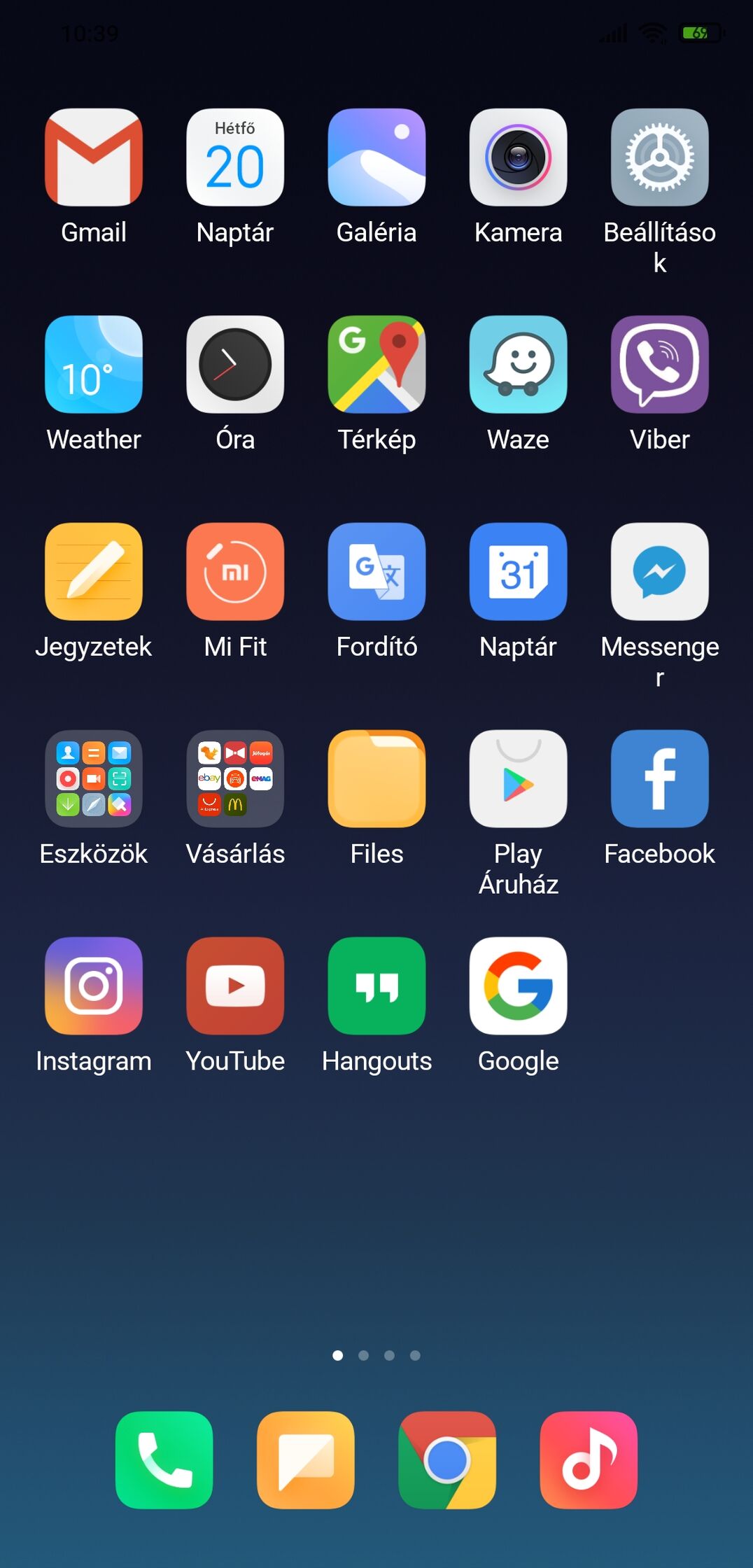This screenshot has width=753, height=1568.
Task: Launch Térkép maps
Action: click(x=376, y=365)
